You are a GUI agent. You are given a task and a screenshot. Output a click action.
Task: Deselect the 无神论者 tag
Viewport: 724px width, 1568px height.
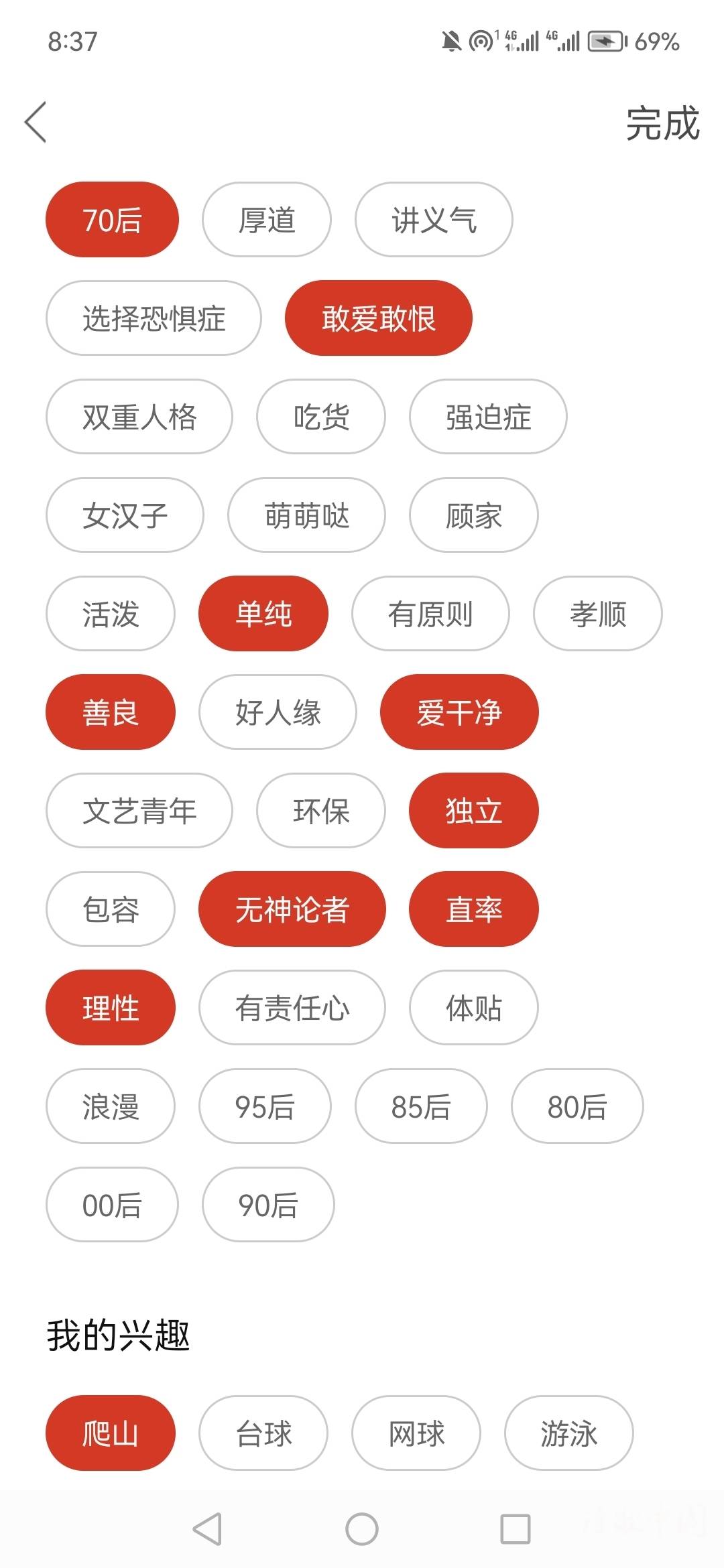coord(292,909)
